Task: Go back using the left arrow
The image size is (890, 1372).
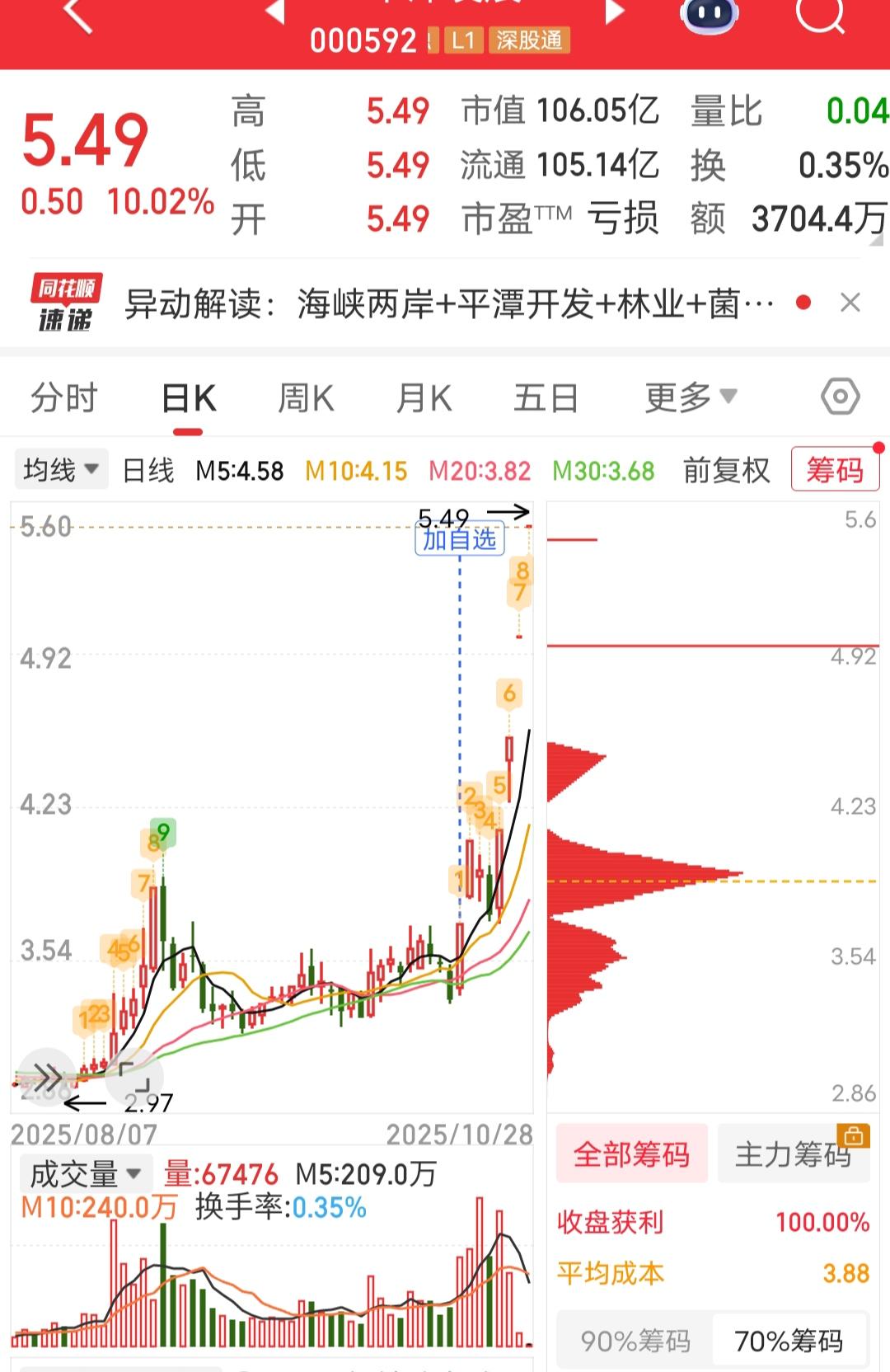Action: pyautogui.click(x=78, y=16)
